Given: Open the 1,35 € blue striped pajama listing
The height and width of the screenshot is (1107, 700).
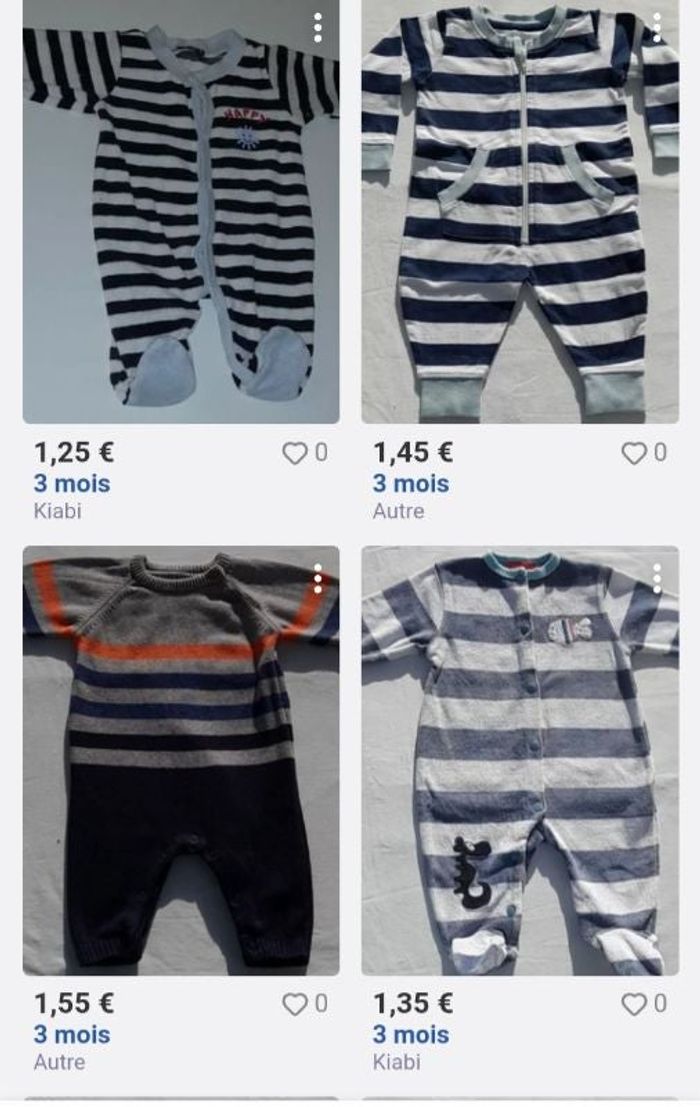Looking at the screenshot, I should pyautogui.click(x=520, y=760).
